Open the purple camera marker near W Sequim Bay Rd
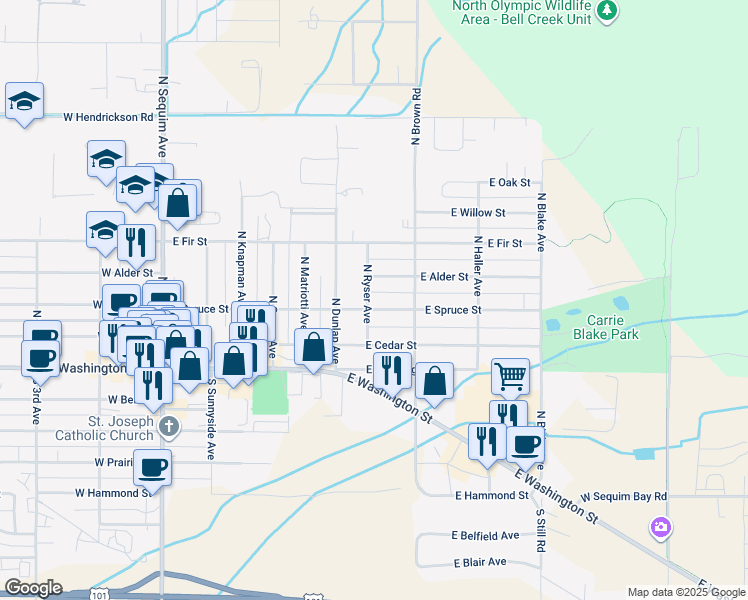The image size is (748, 600). 660,526
